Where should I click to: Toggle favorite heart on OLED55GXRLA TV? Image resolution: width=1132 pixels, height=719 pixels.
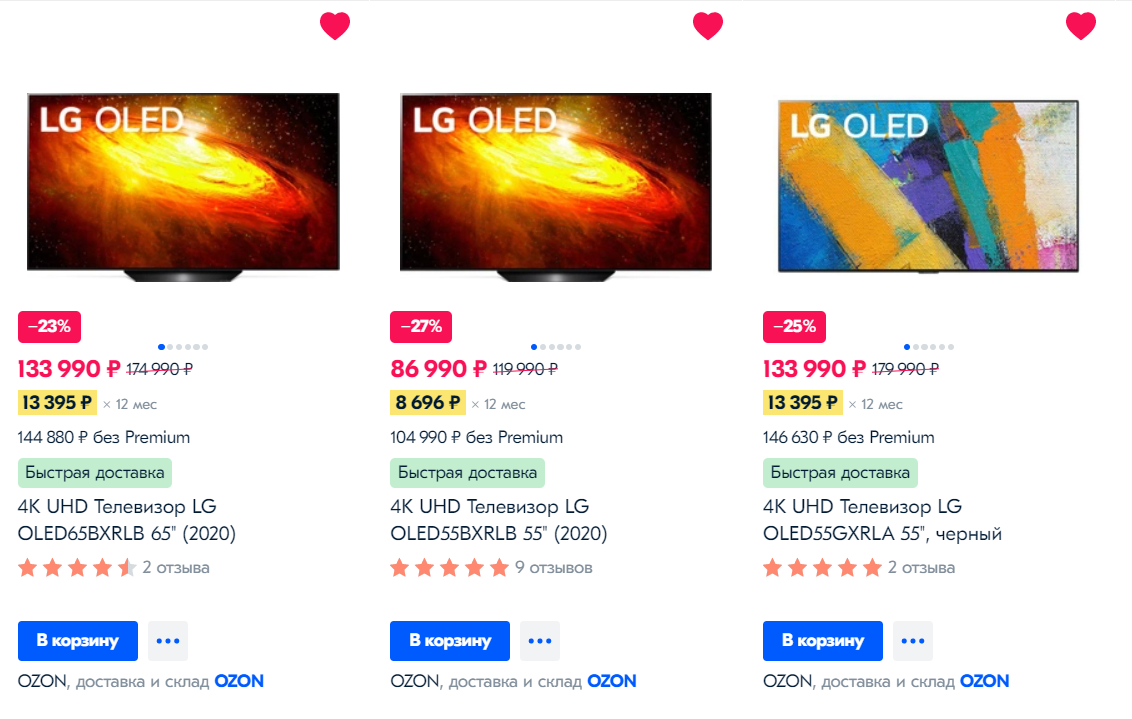tap(1081, 26)
